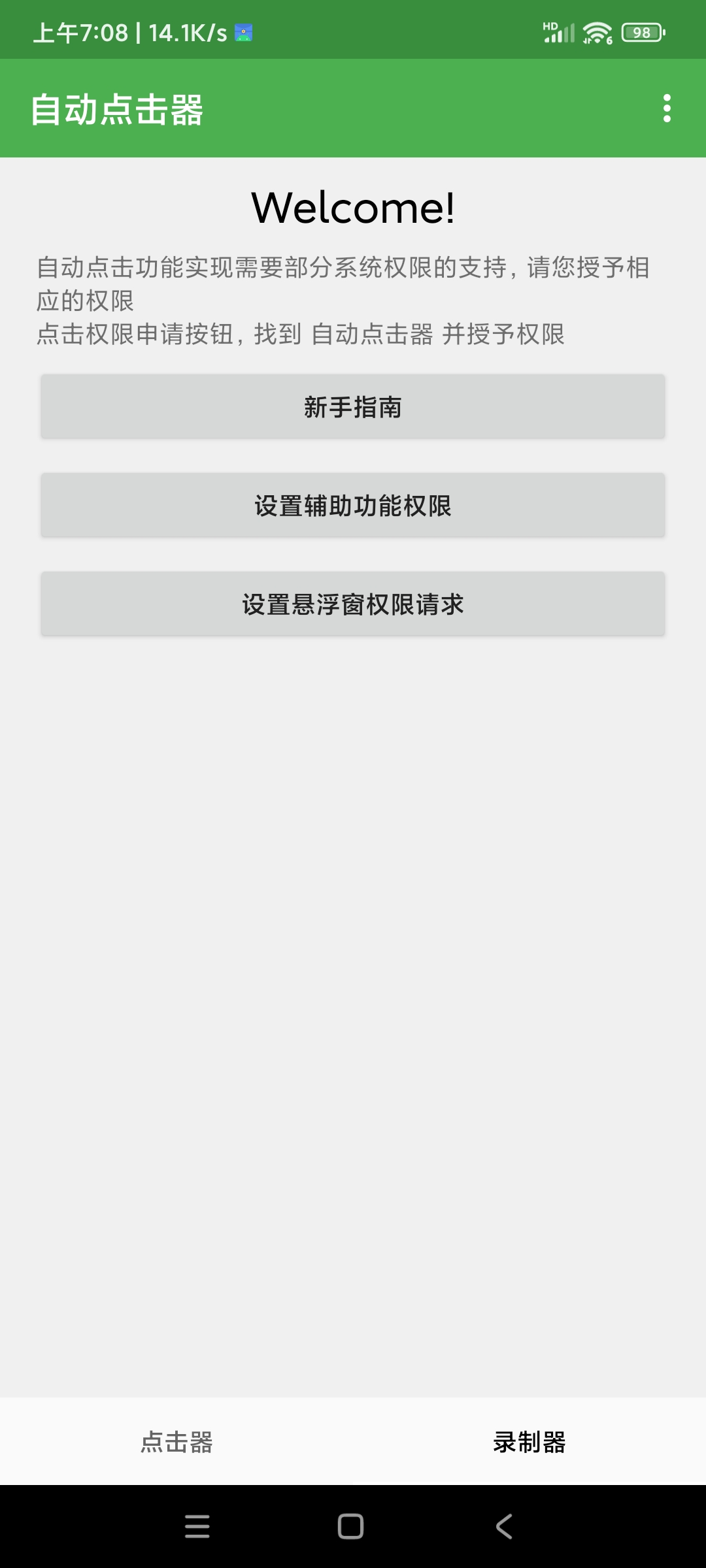The height and width of the screenshot is (1568, 706).
Task: Switch to the 点击器 tab
Action: tap(176, 1442)
